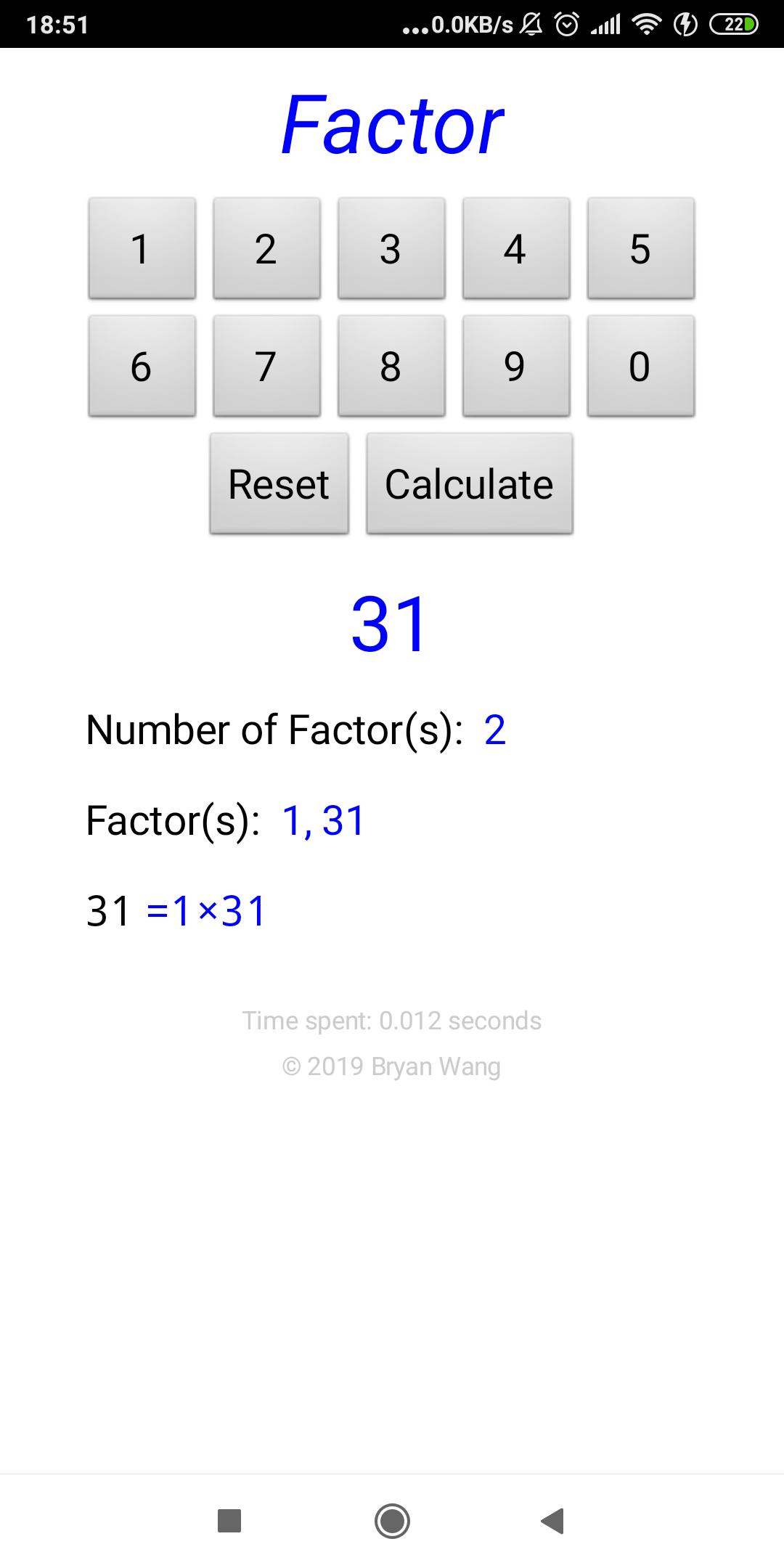Select the number 3 button

391,248
